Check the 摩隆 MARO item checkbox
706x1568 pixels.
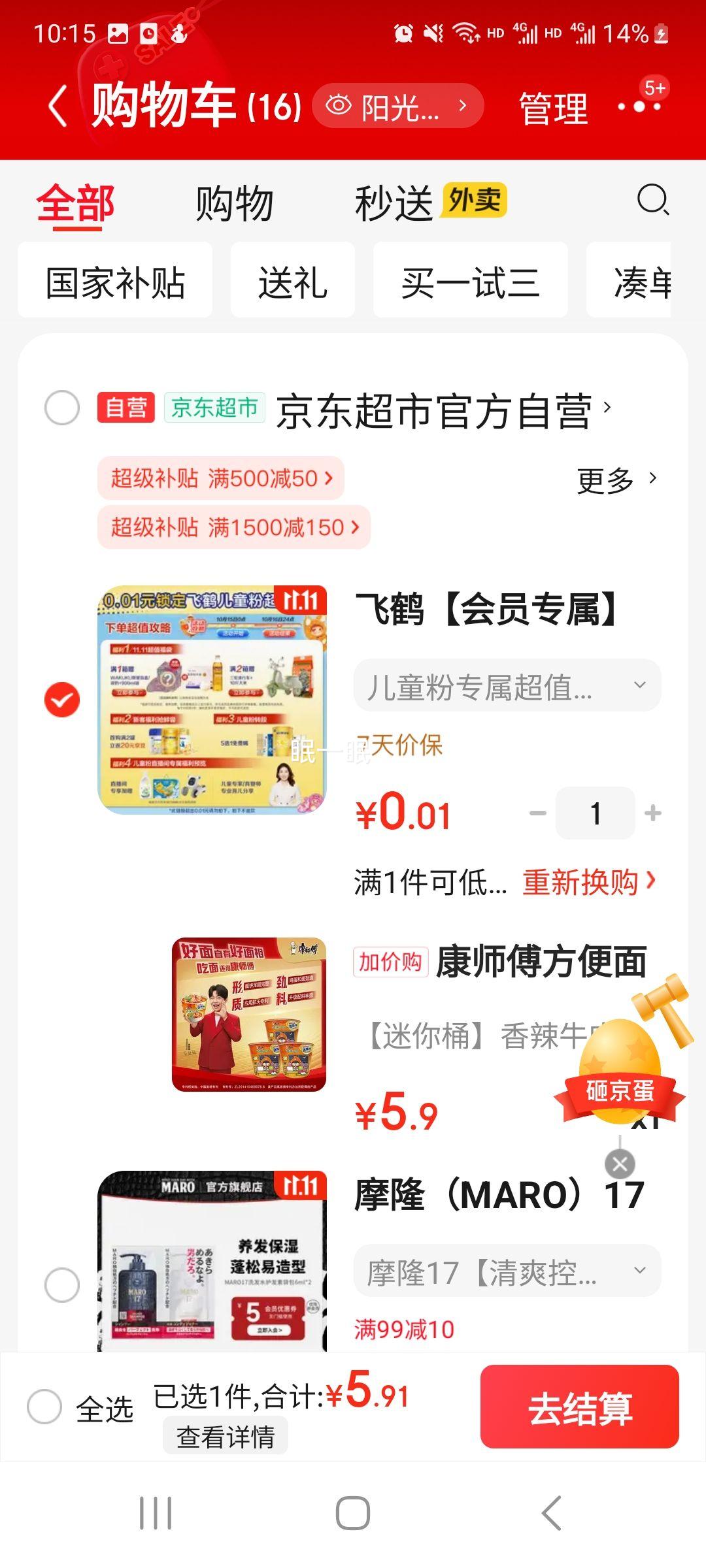click(x=62, y=1284)
